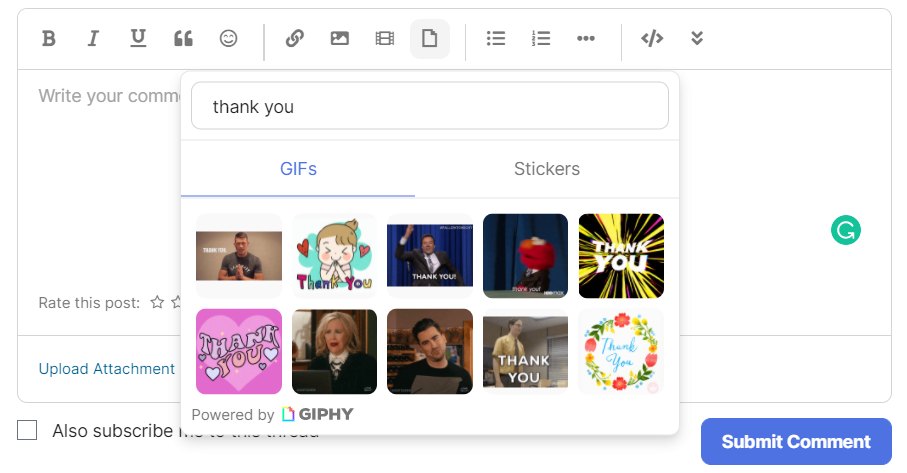Switch to the Stickers tab
The image size is (907, 473).
(547, 169)
